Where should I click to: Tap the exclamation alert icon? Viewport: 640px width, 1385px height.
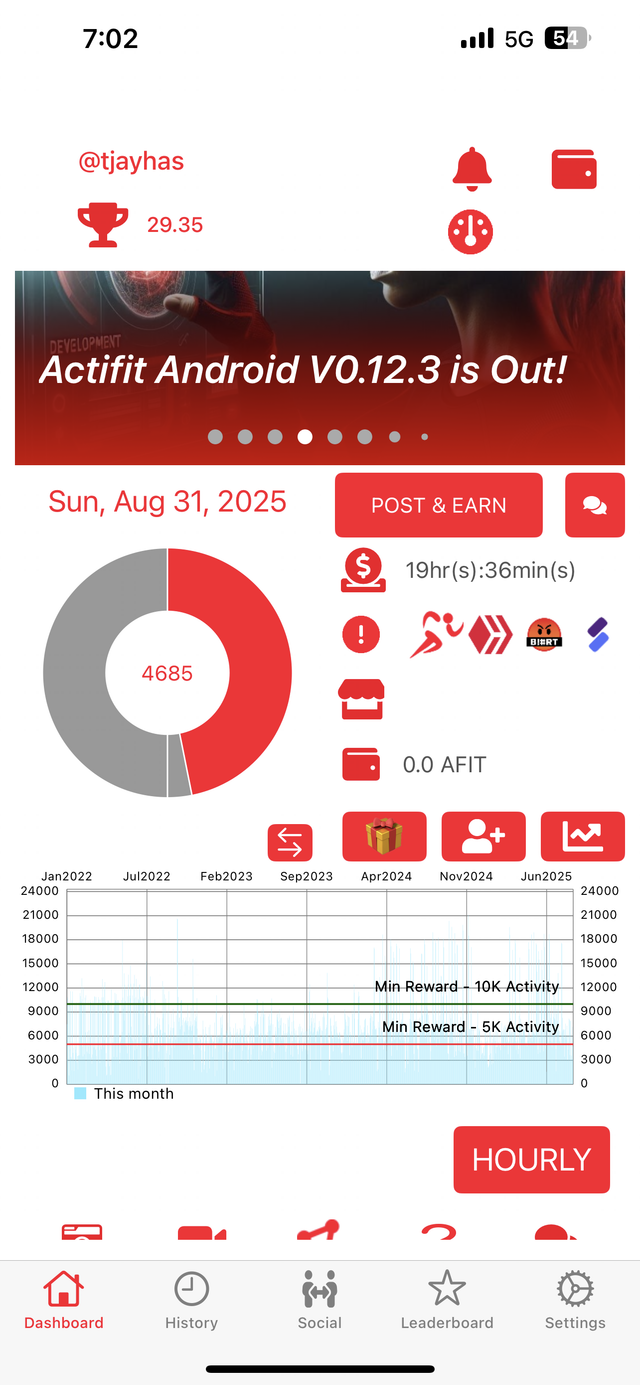[361, 634]
